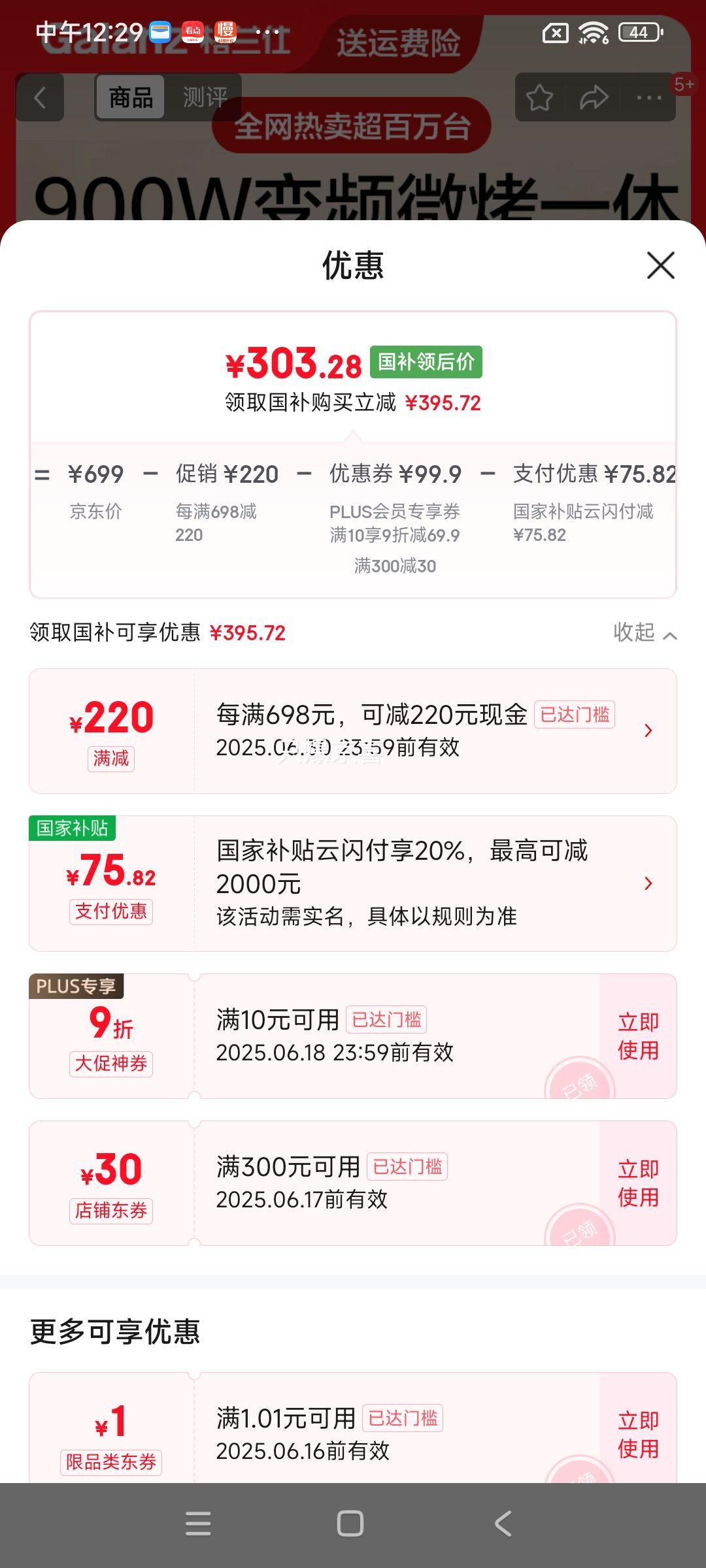This screenshot has width=706, height=1568.
Task: Go to the system home screen
Action: 350,1524
